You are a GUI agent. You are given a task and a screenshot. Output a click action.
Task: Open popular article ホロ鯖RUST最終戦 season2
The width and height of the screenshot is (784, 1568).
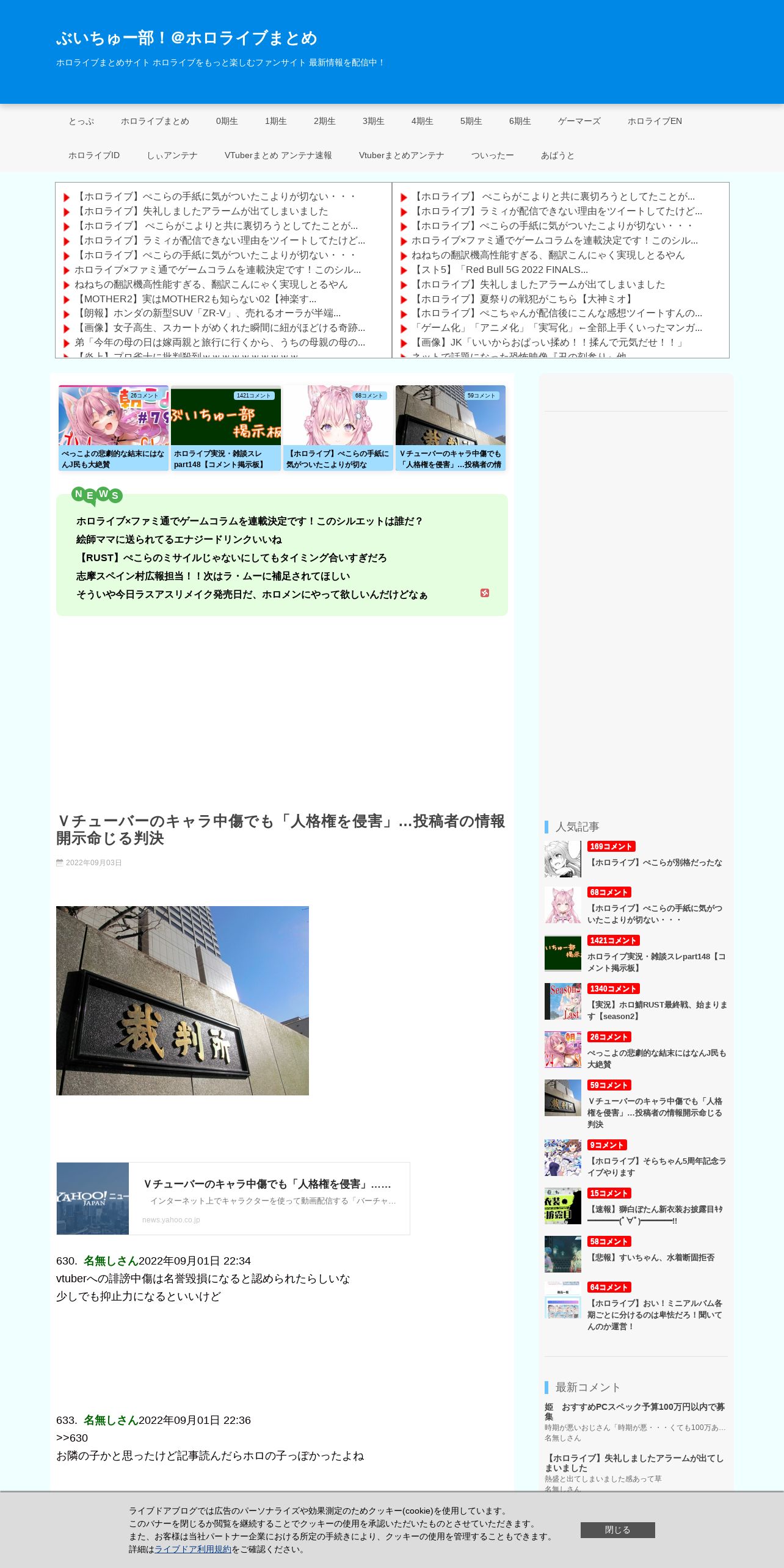[x=657, y=1010]
